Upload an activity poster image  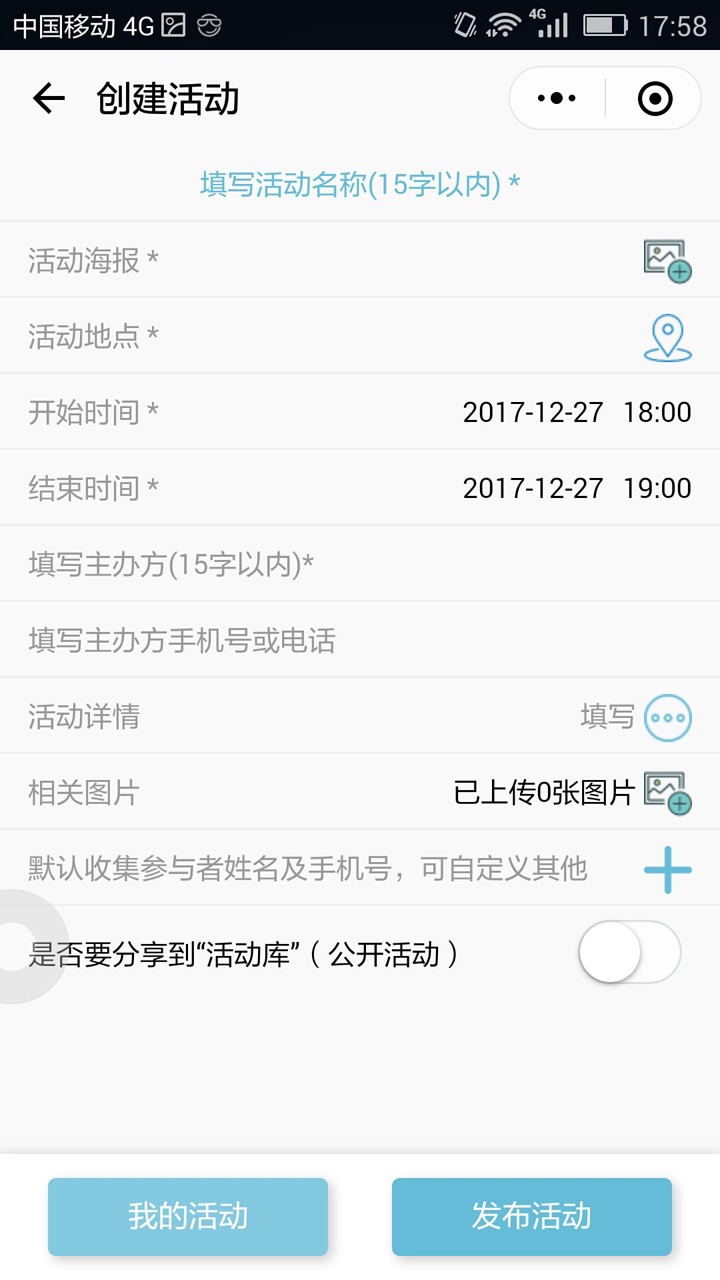[x=667, y=260]
